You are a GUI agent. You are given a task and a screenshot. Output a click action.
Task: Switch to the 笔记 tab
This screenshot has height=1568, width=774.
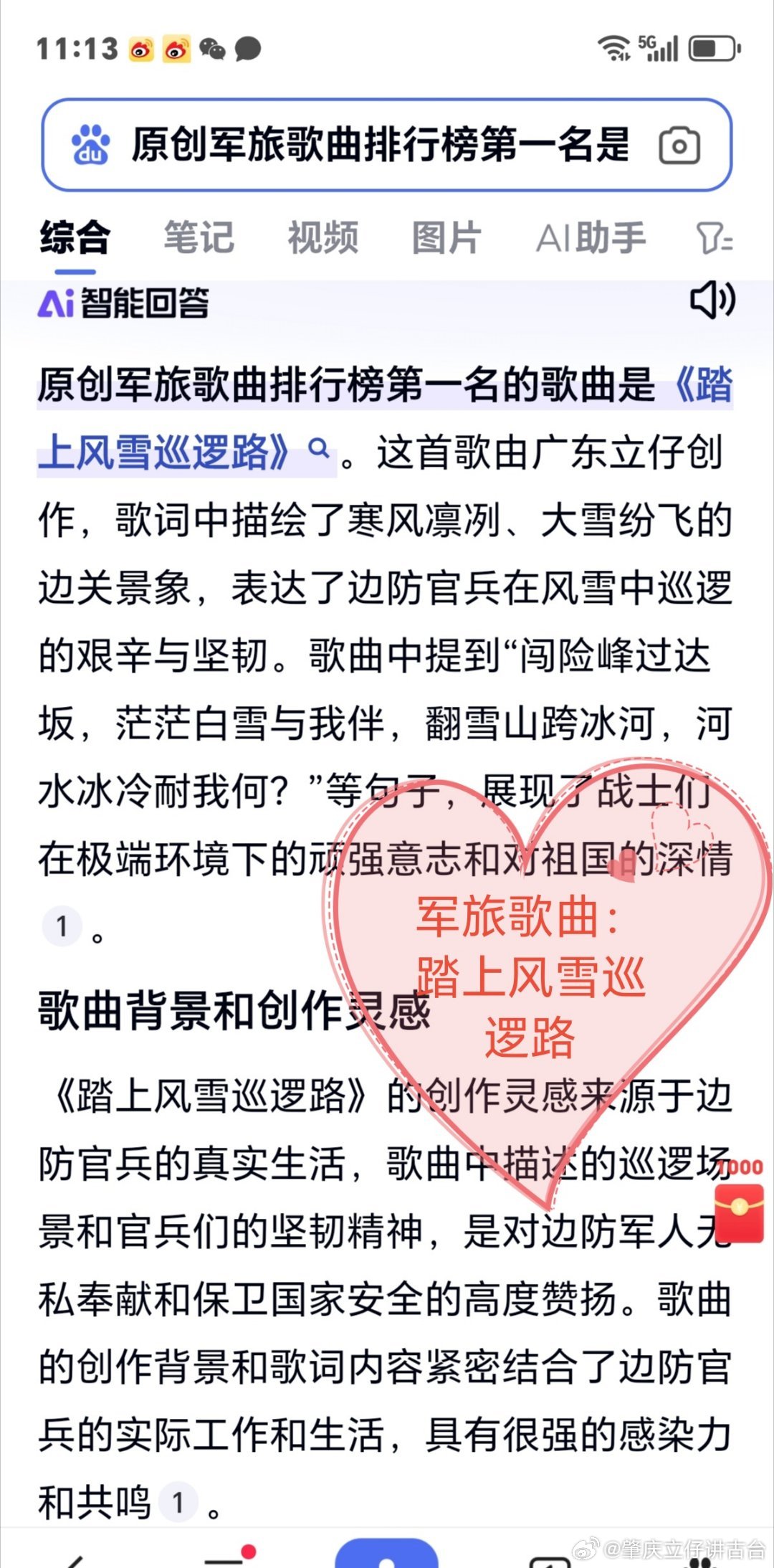pos(199,237)
